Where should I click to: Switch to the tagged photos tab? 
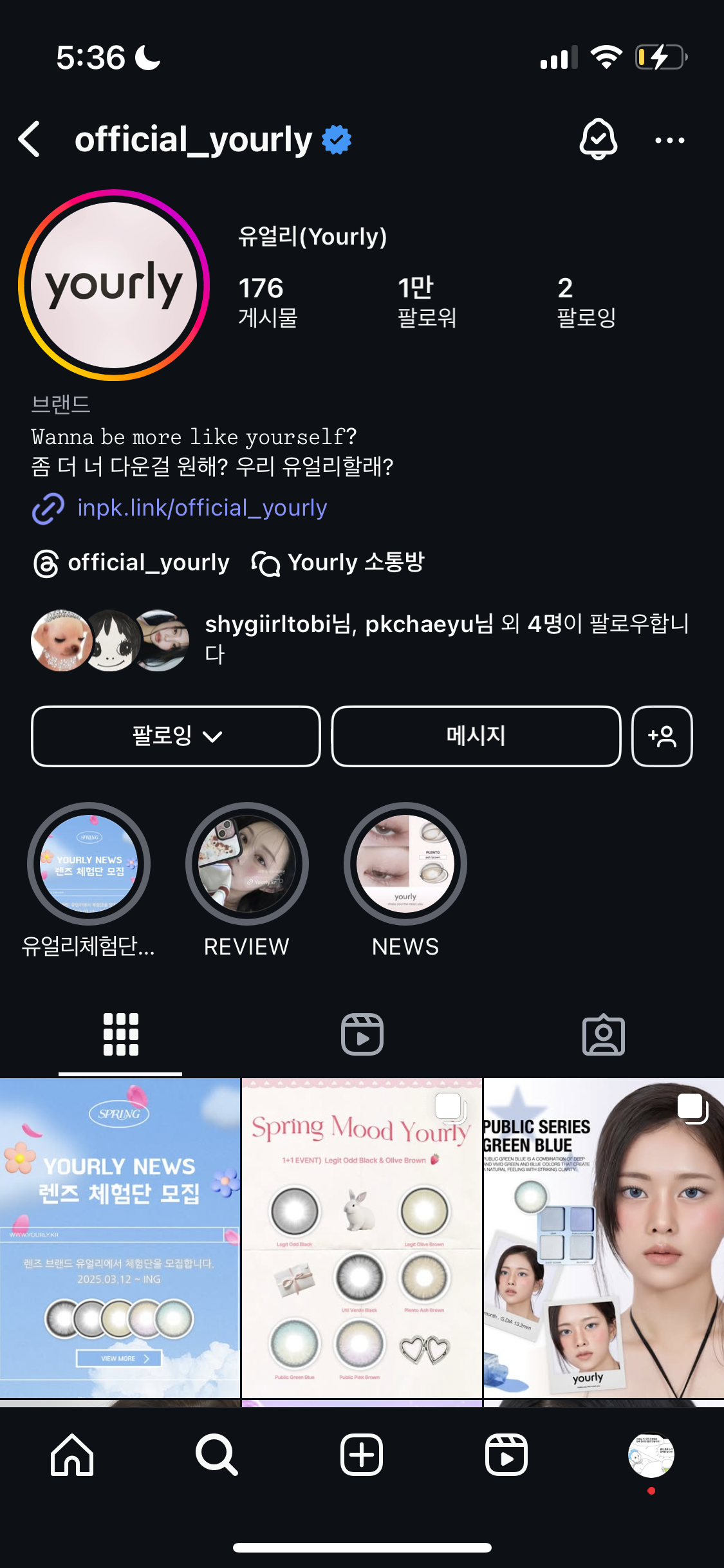pos(603,1035)
